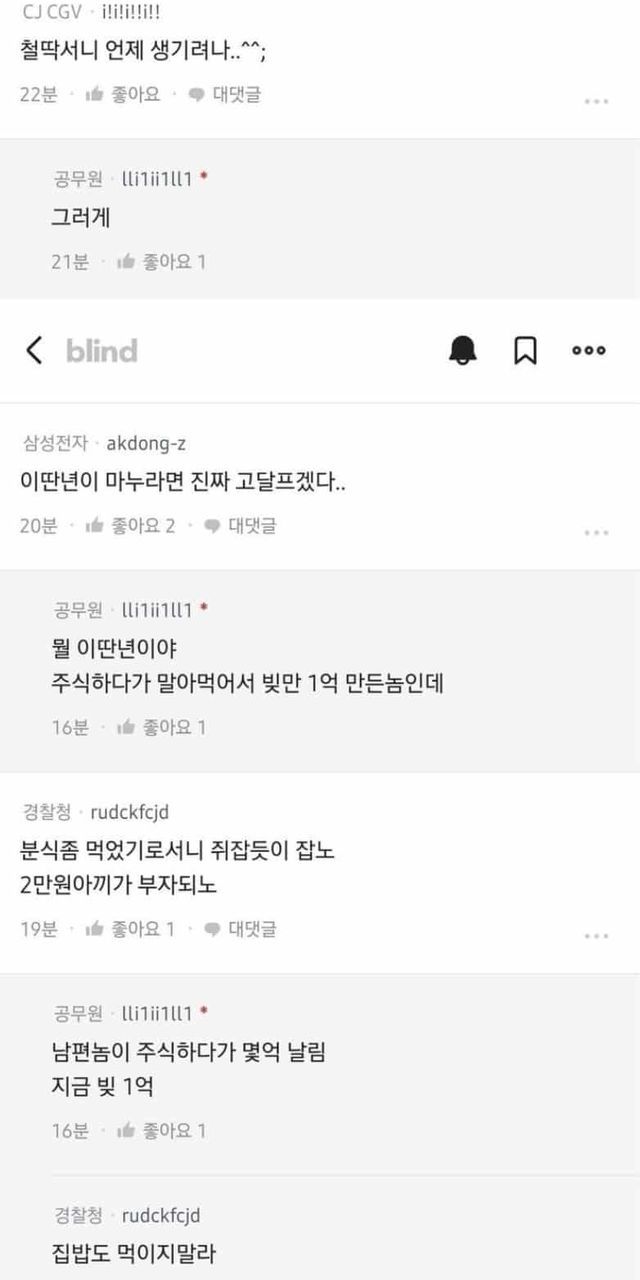Like the CJ CGV comment
The width and height of the screenshot is (640, 1280).
click(123, 94)
